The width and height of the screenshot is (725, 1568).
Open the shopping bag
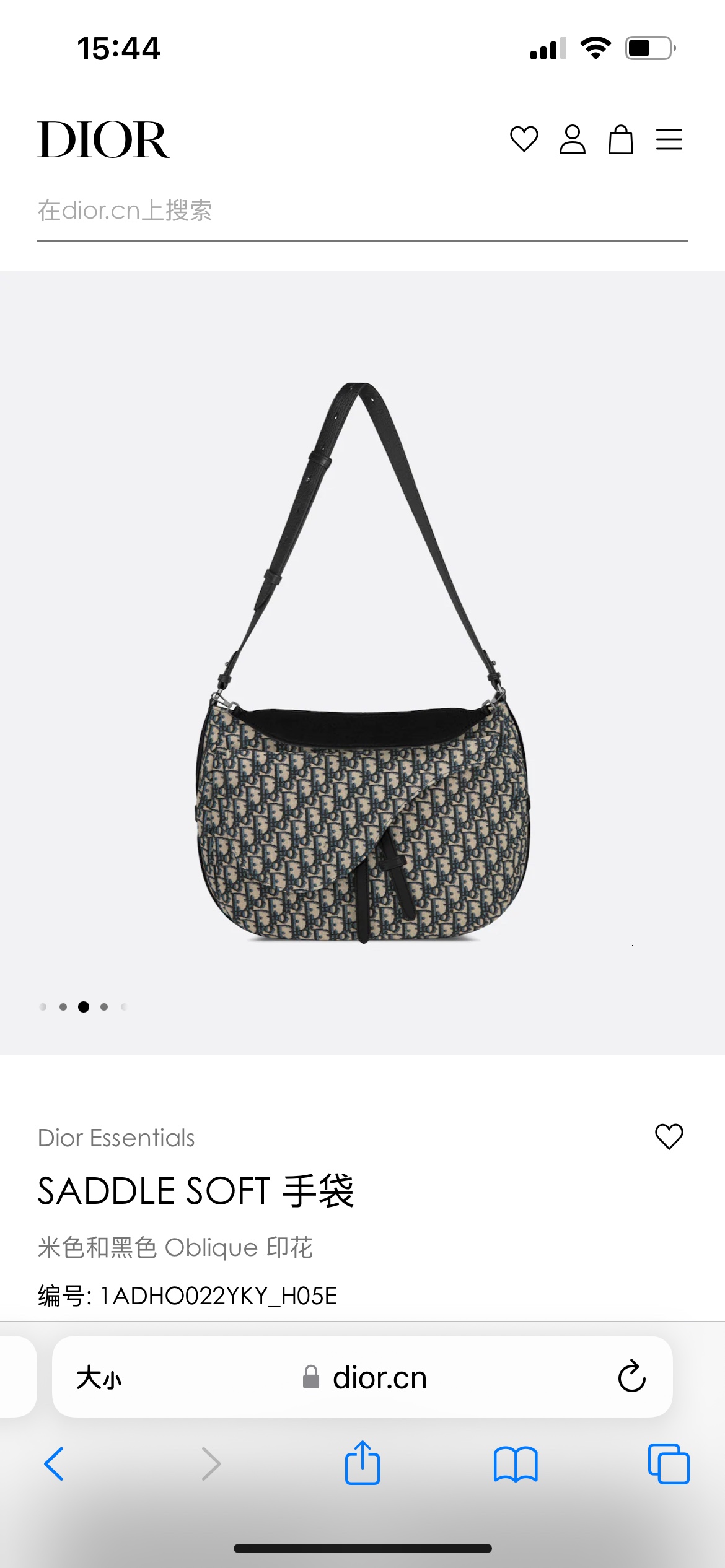[620, 139]
